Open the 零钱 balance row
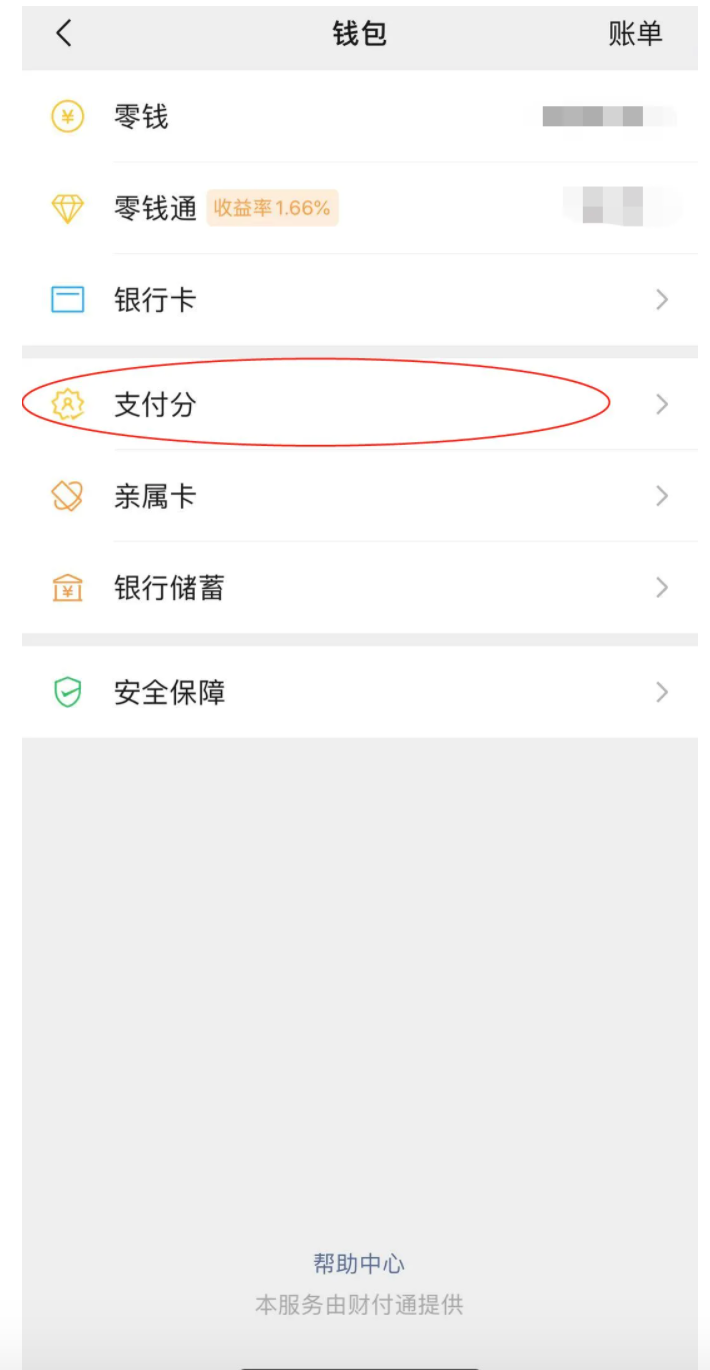 point(360,117)
